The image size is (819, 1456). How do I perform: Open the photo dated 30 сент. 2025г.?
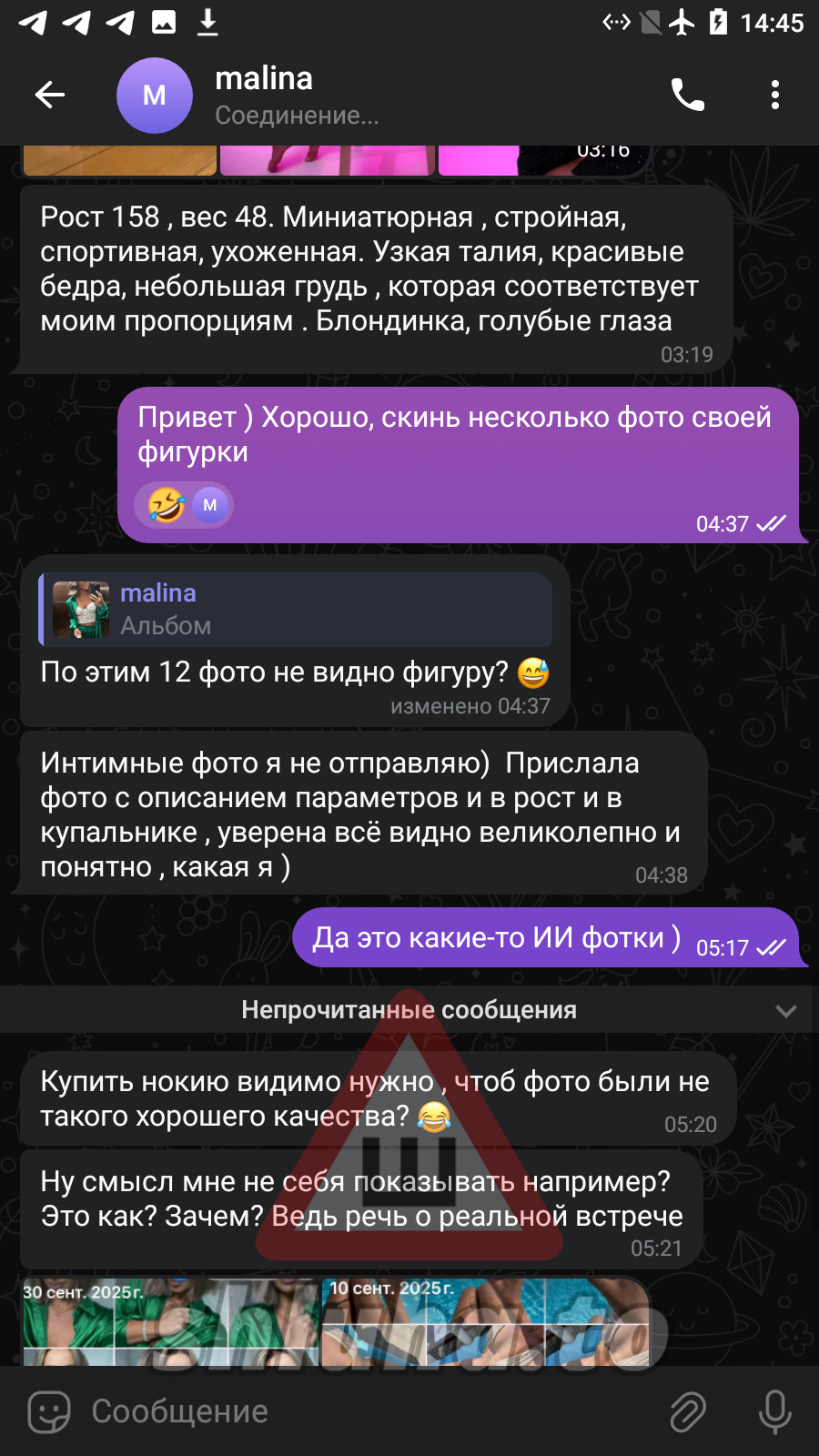[170, 1321]
